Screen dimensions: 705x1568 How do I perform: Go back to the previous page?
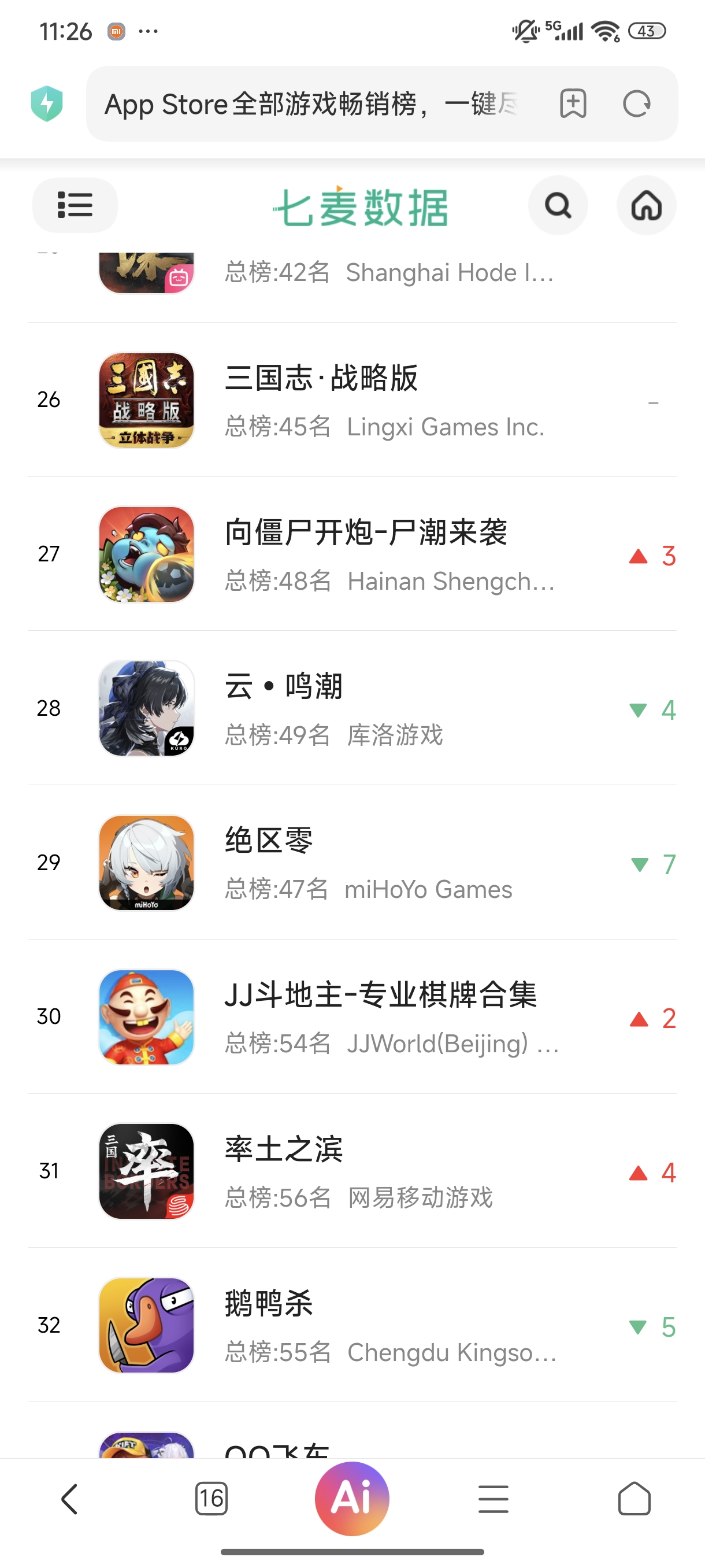coord(70,1499)
